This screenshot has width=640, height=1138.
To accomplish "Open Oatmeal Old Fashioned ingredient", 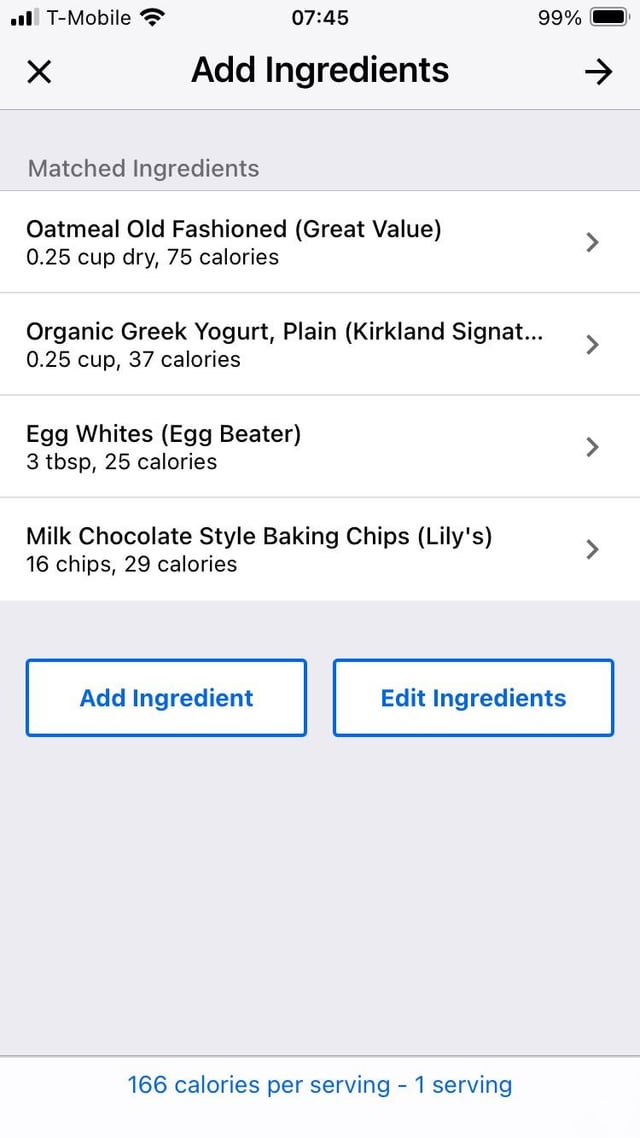I will 320,242.
